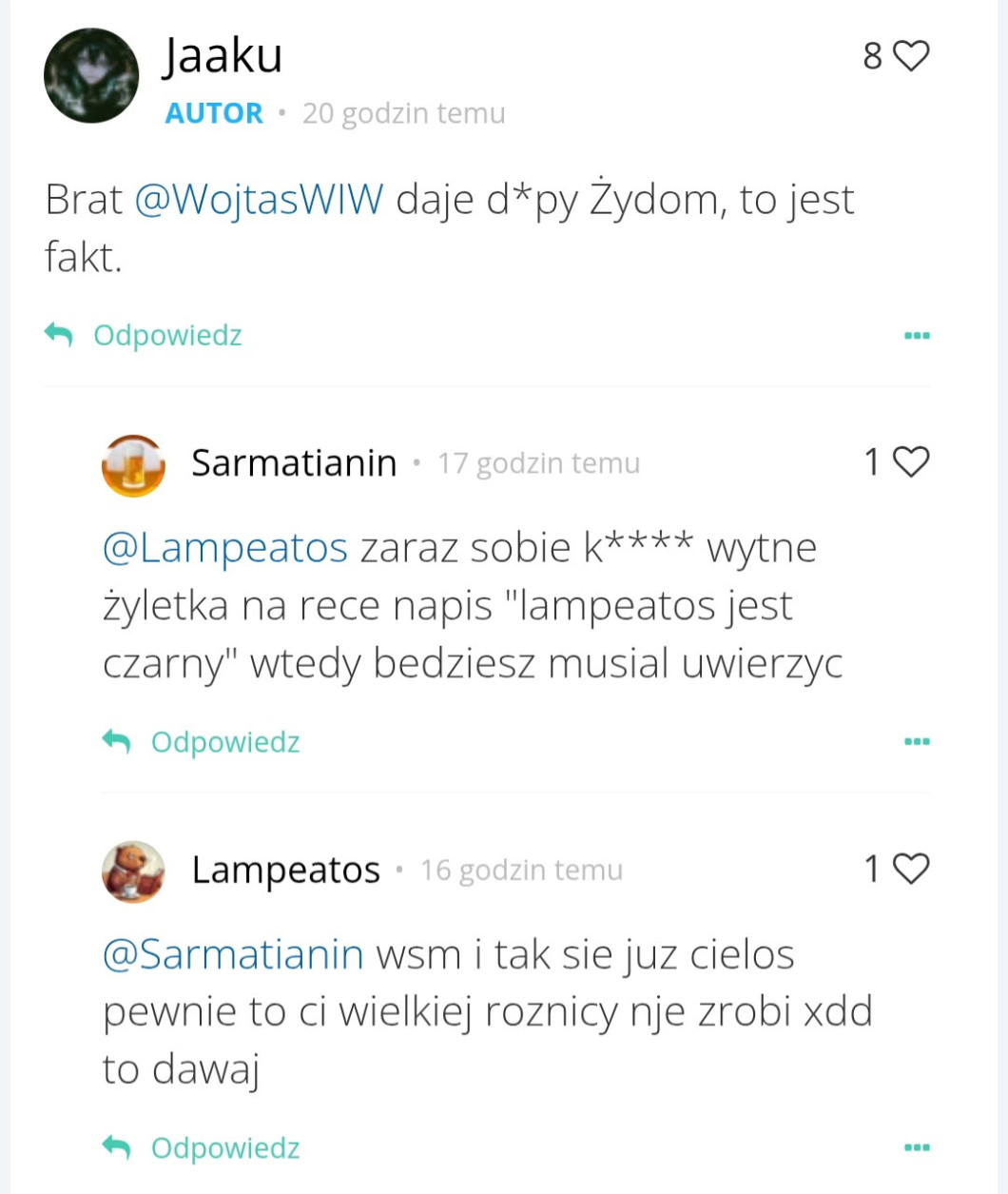Like Sarmatianin's comment
Viewport: 1008px width, 1194px height.
[911, 462]
